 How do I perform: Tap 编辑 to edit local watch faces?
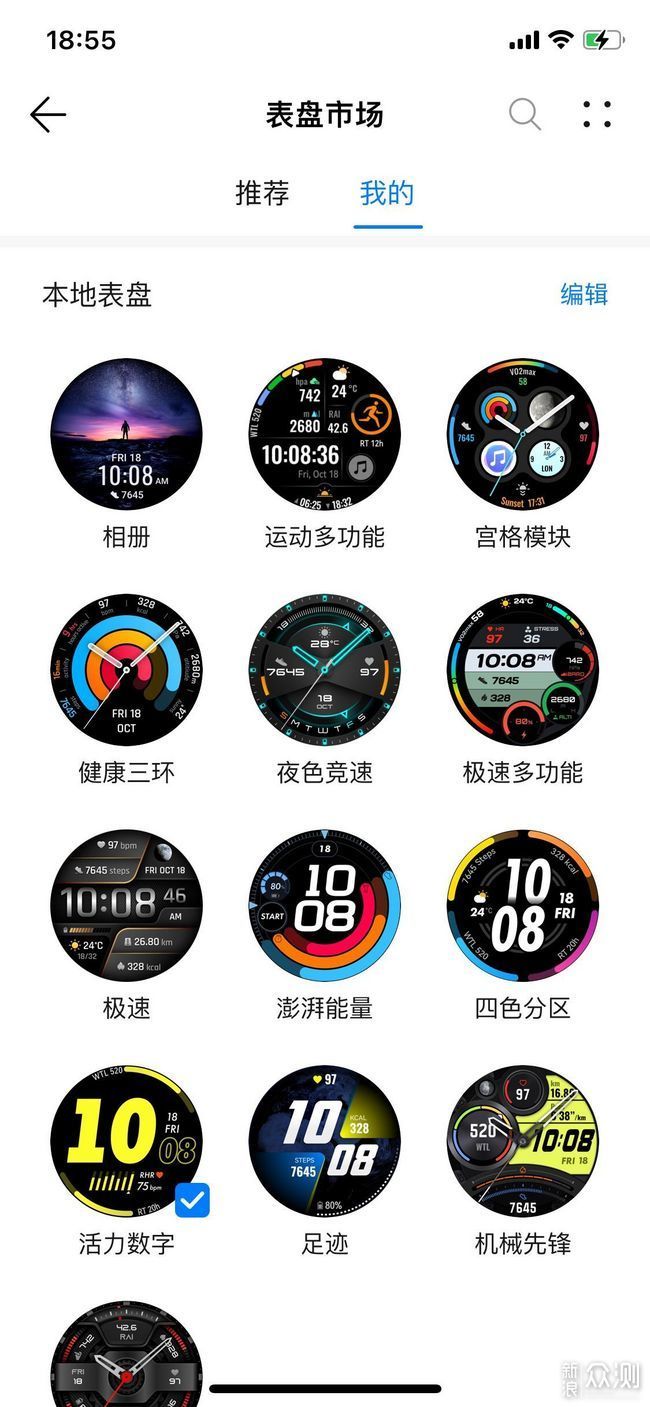click(584, 294)
